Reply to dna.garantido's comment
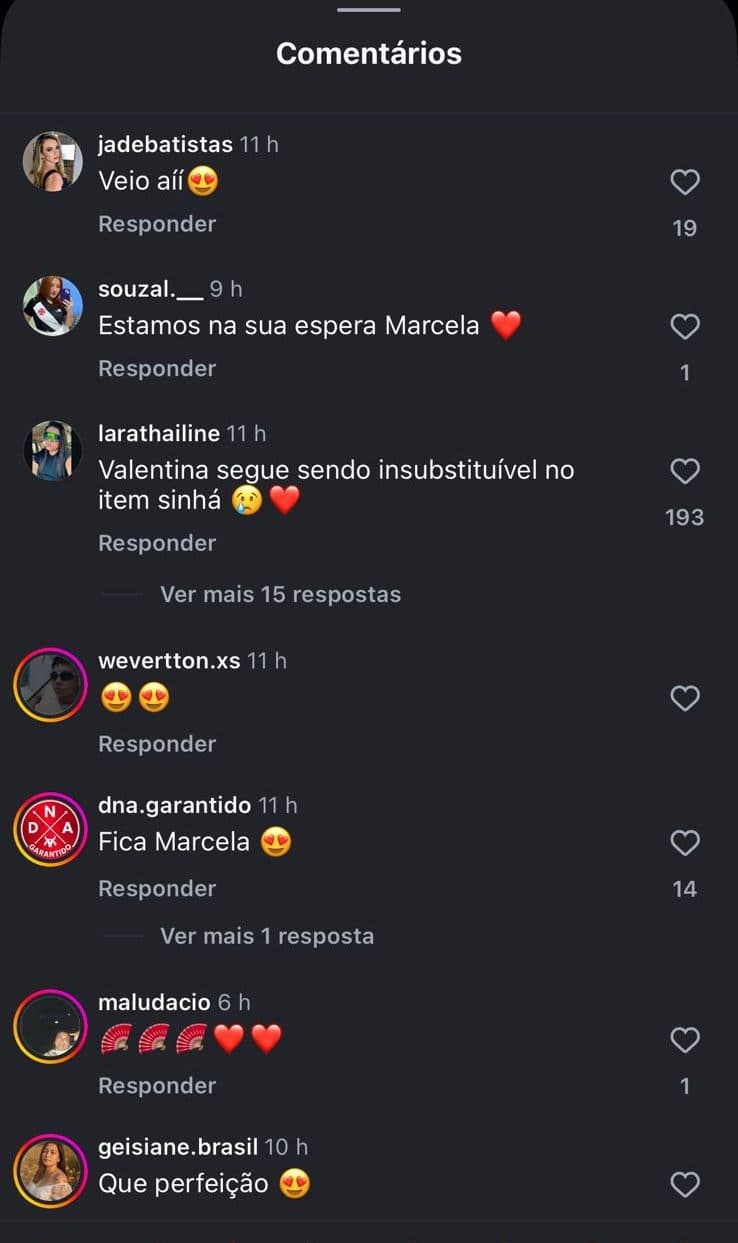This screenshot has width=738, height=1243. tap(157, 889)
